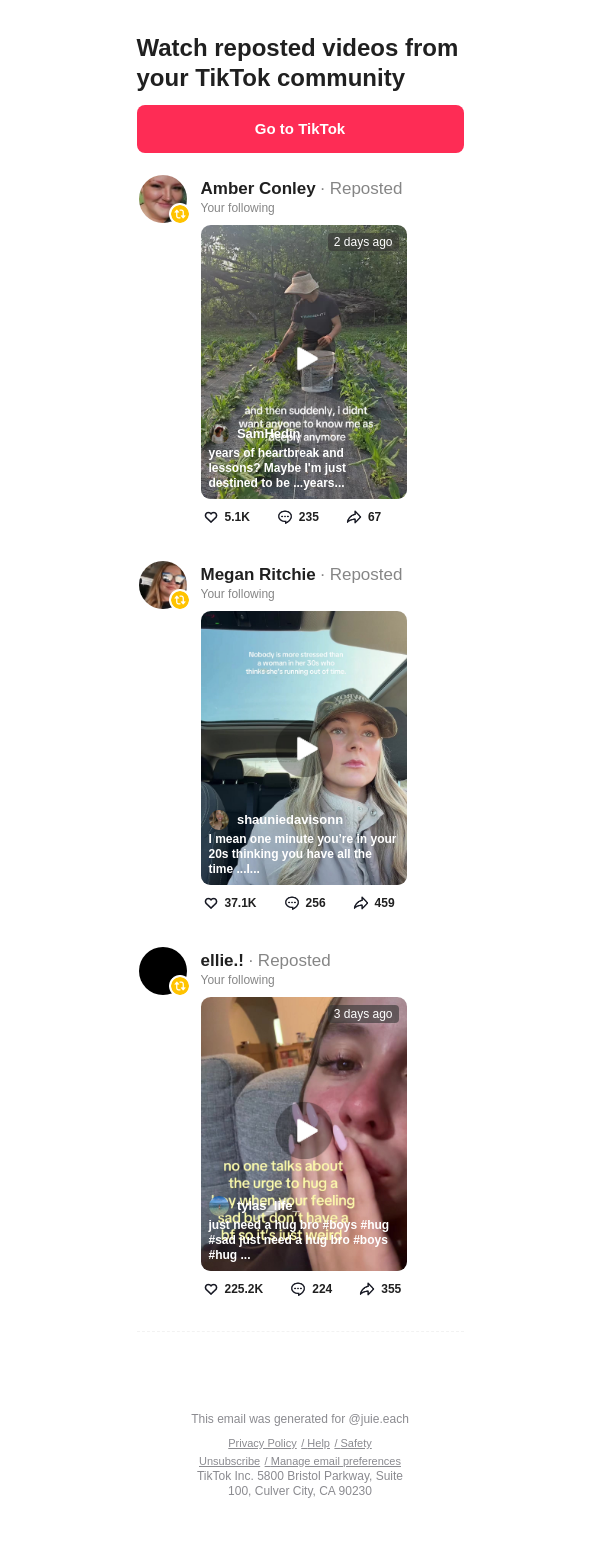This screenshot has width=600, height=1545.
Task: Open the Help link in footer
Action: click(317, 1443)
